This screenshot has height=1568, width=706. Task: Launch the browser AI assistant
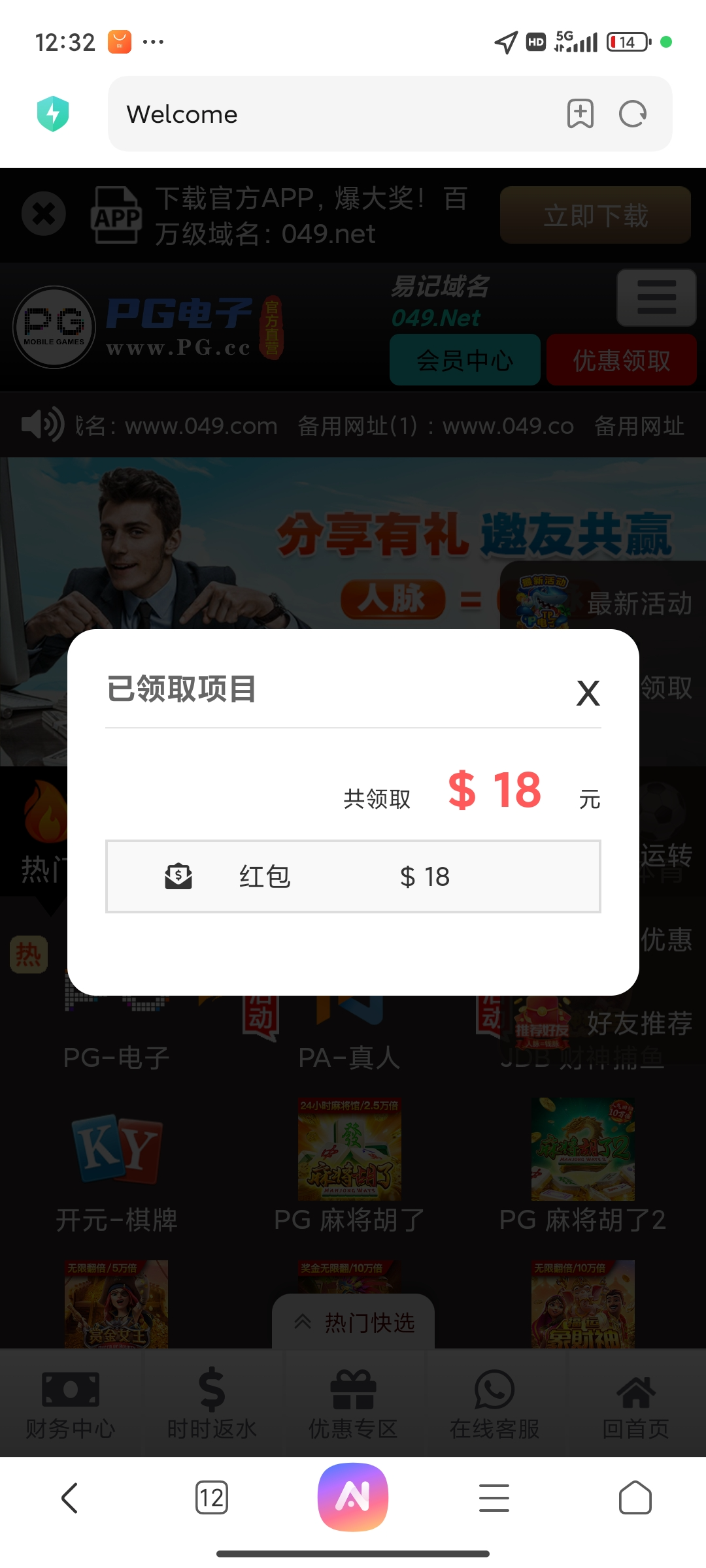point(353,1497)
